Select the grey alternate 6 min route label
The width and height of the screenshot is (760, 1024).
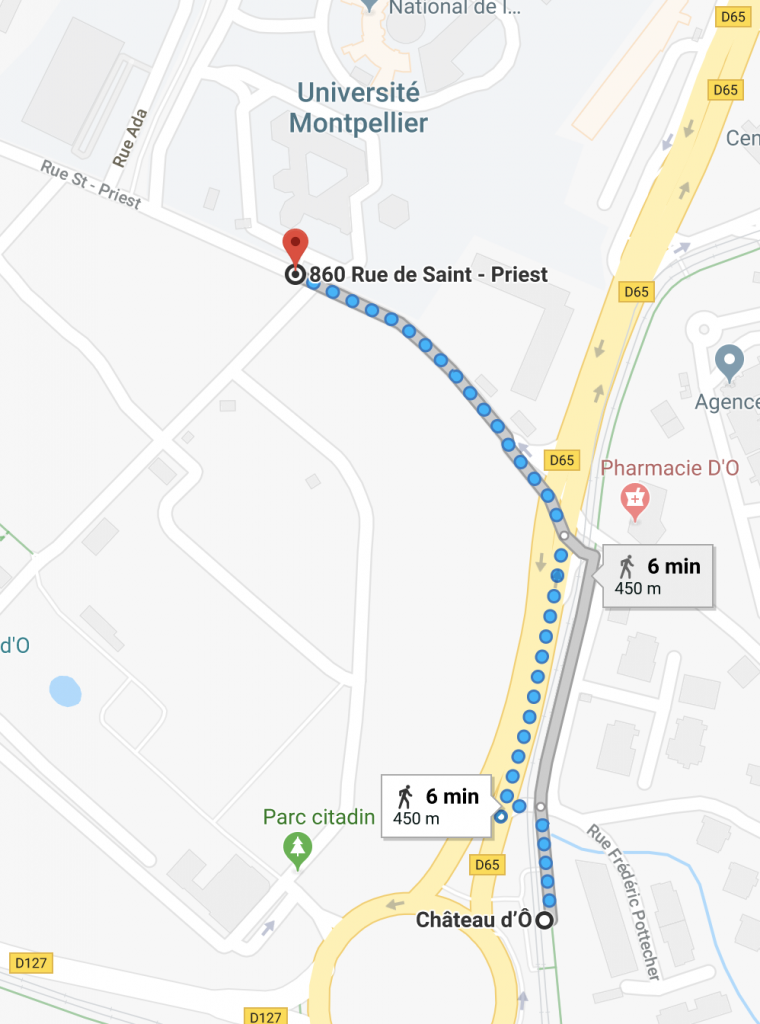point(658,576)
